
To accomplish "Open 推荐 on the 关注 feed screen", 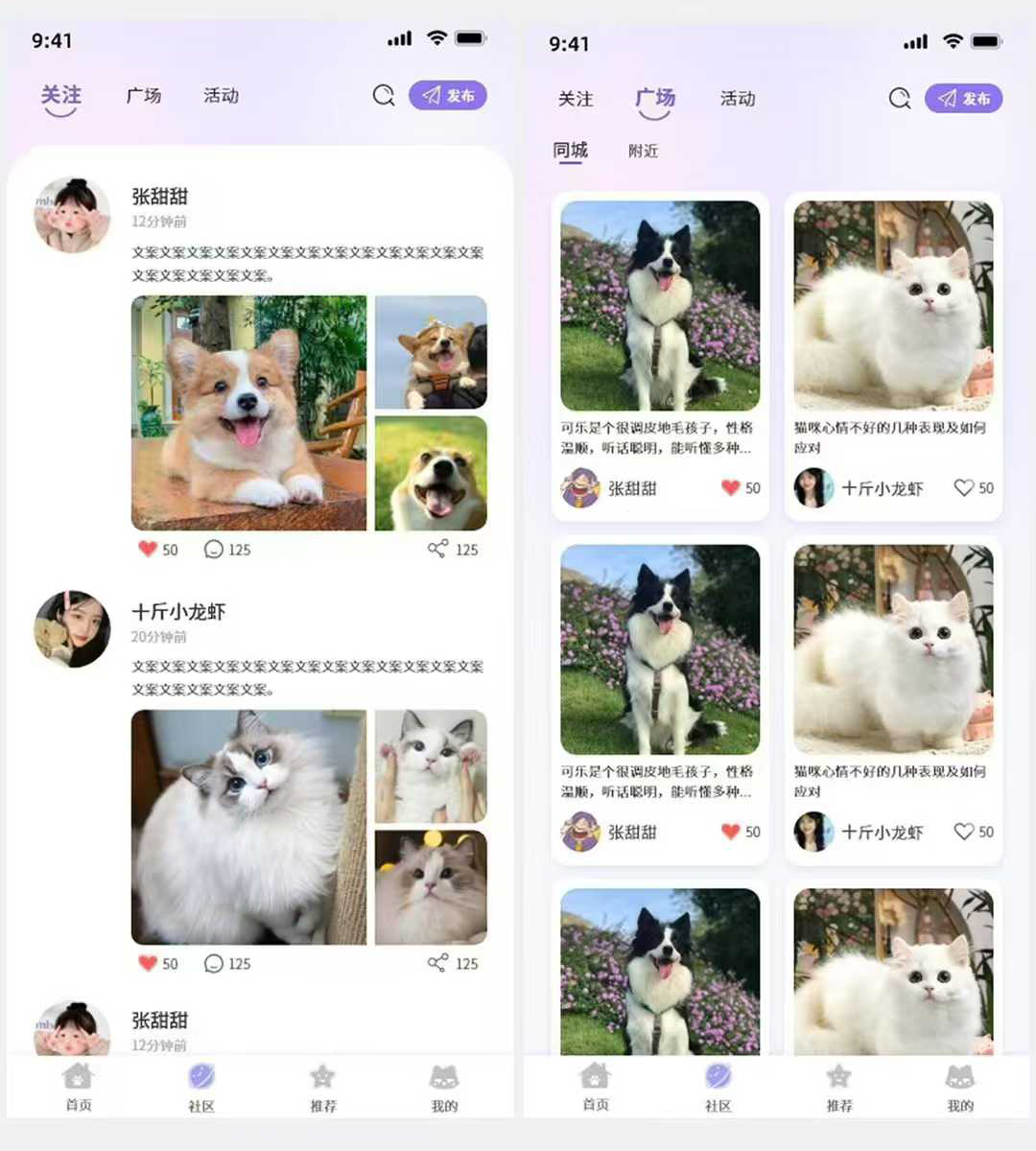I will pyautogui.click(x=323, y=1087).
